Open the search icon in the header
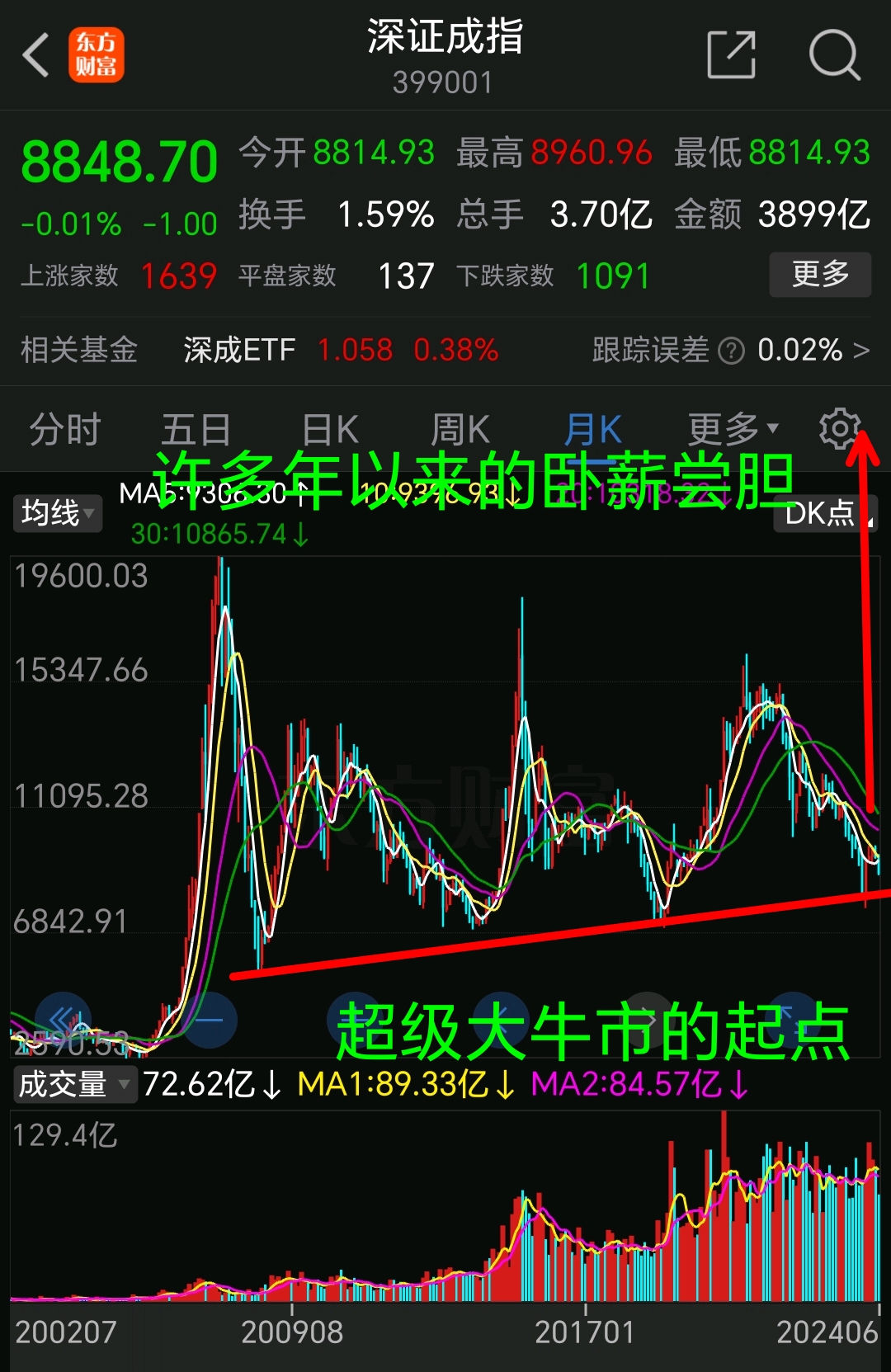Image resolution: width=891 pixels, height=1372 pixels. pyautogui.click(x=834, y=55)
